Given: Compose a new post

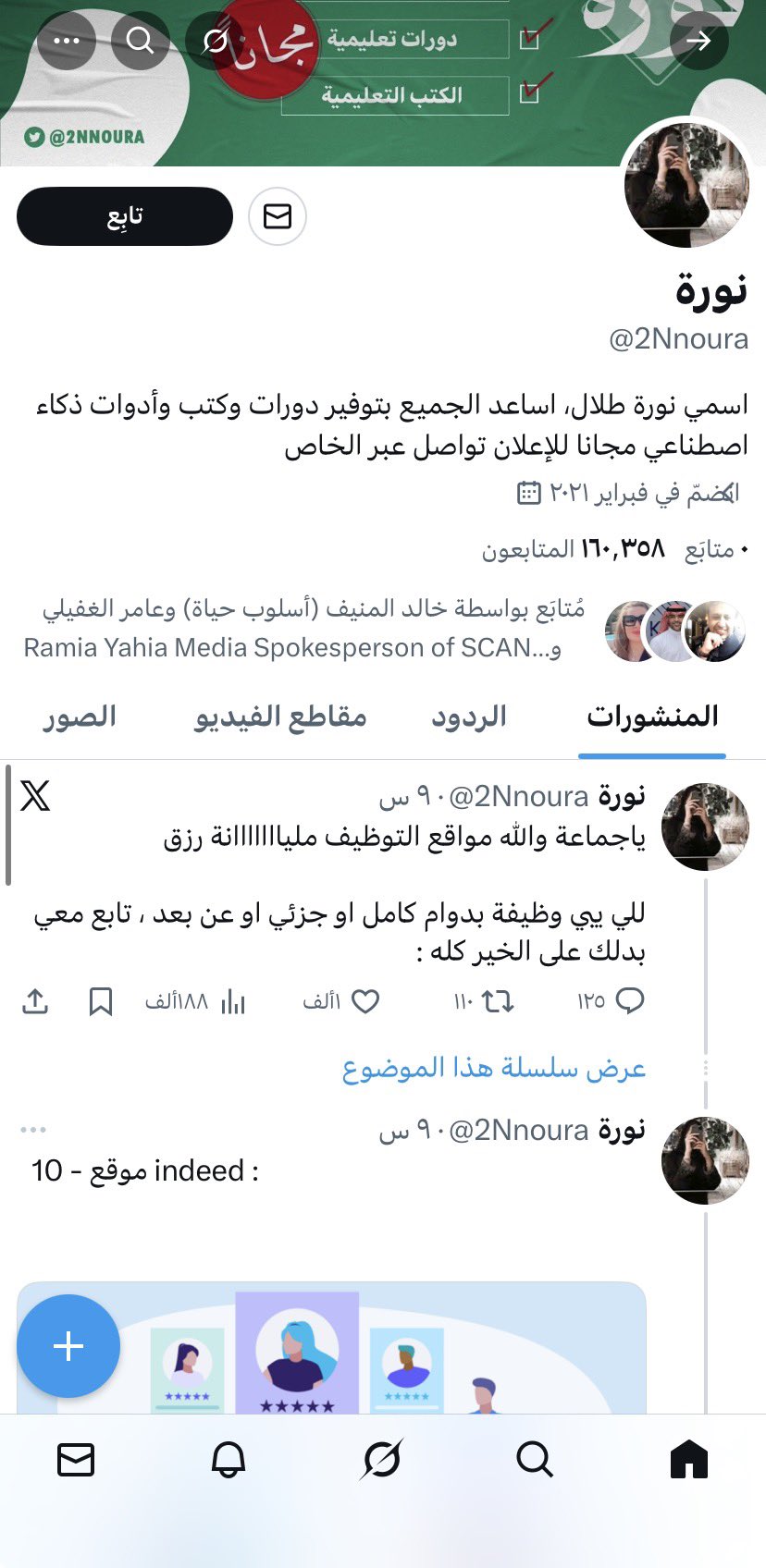Looking at the screenshot, I should click(68, 1346).
